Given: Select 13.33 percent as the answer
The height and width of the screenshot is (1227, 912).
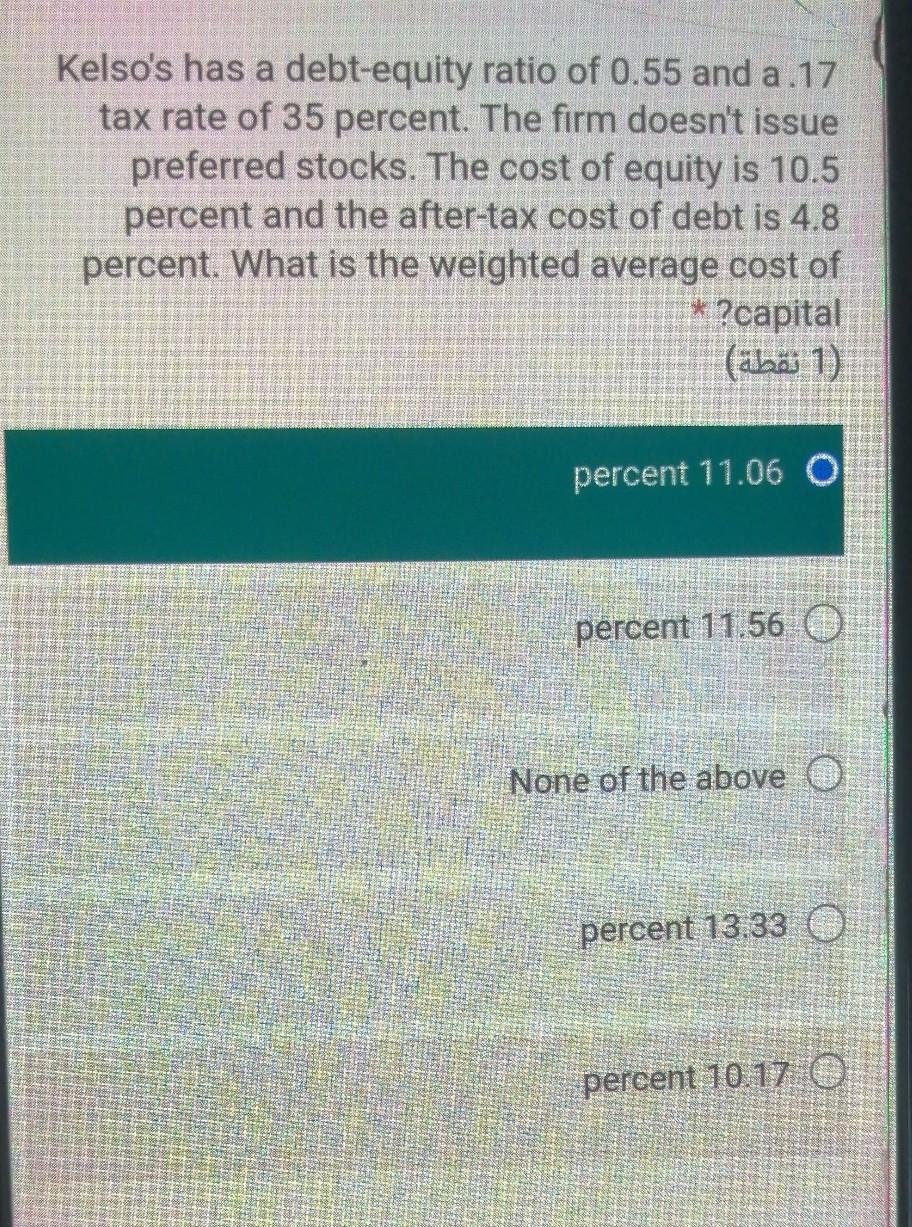Looking at the screenshot, I should 821,929.
